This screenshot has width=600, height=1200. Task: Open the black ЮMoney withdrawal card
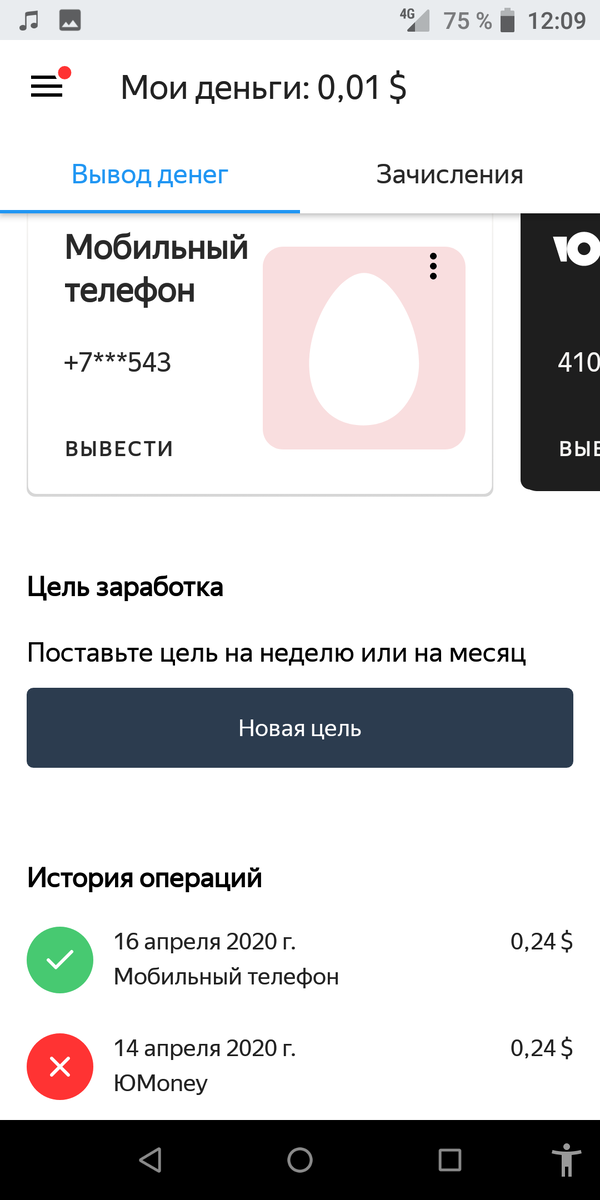(x=561, y=352)
